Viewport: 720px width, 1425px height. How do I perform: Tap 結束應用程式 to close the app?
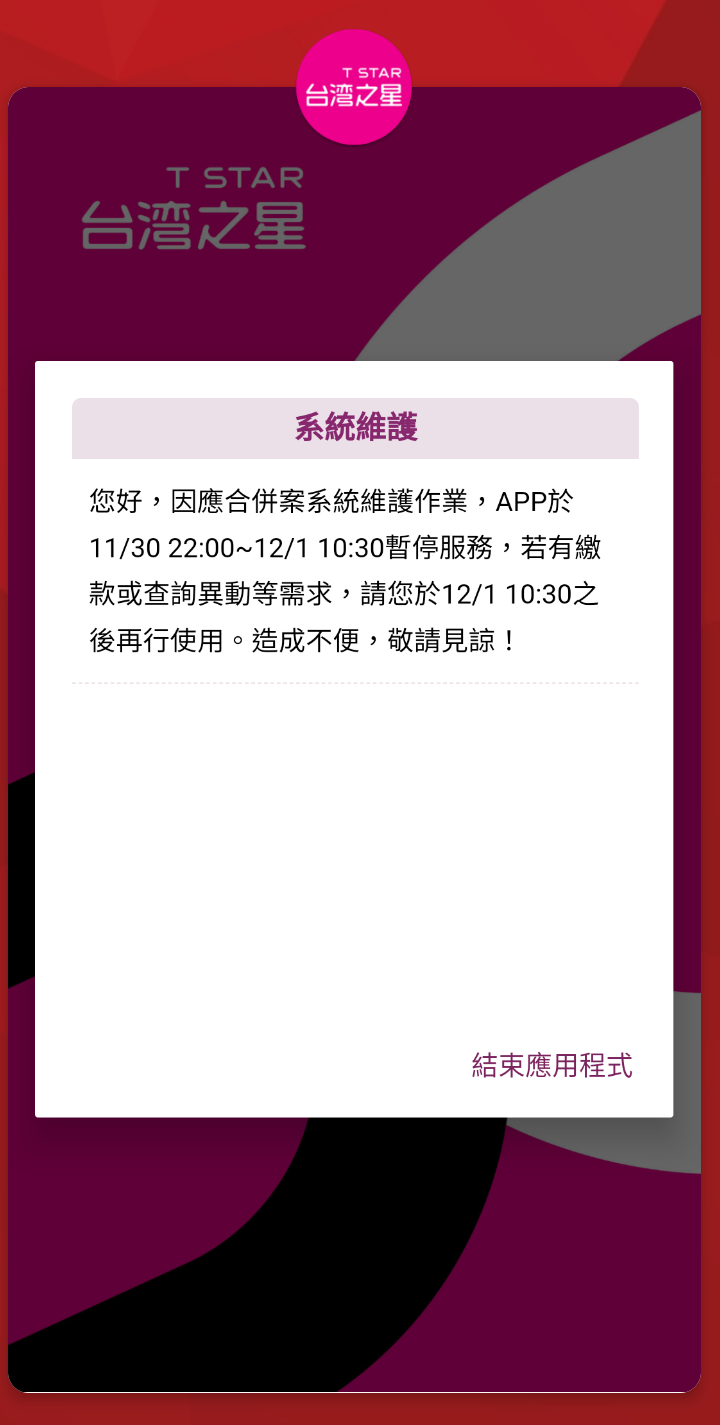click(x=552, y=1066)
